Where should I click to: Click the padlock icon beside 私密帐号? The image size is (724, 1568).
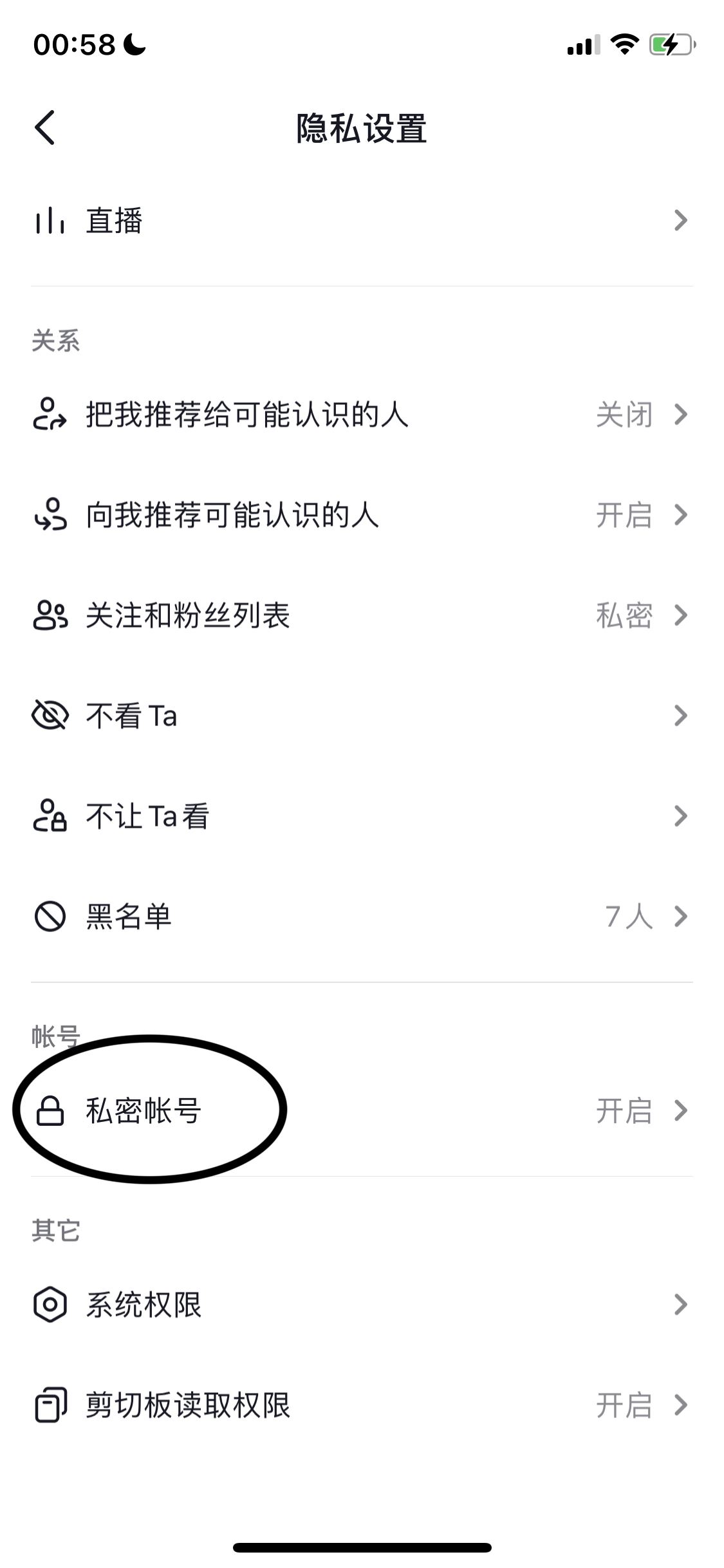[50, 1112]
